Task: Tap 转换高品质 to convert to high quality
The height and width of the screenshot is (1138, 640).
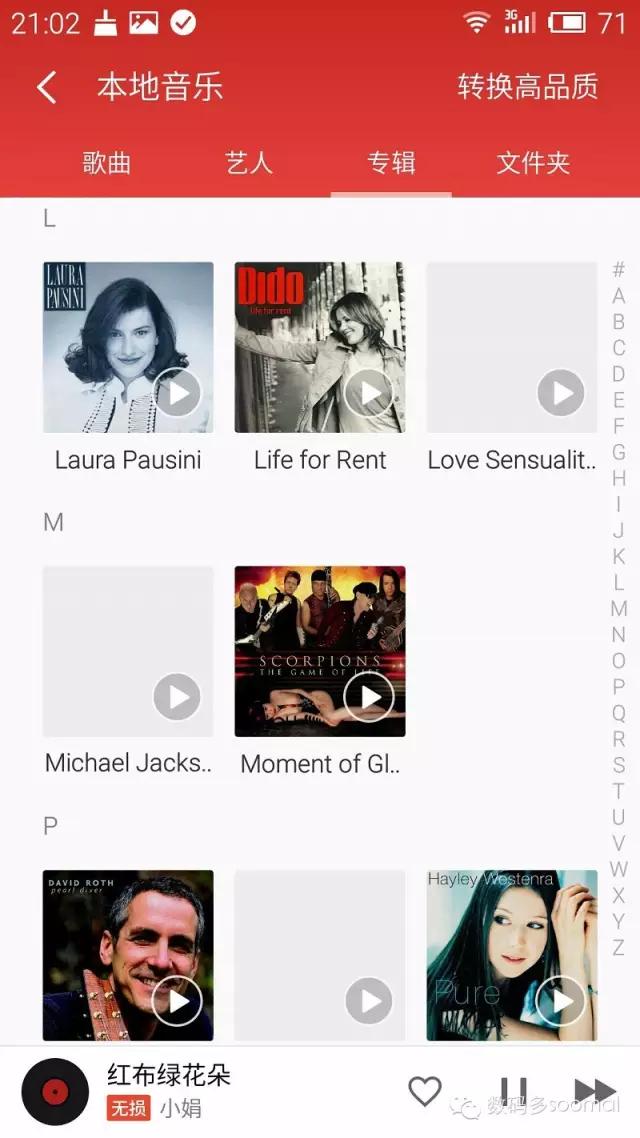Action: point(527,87)
